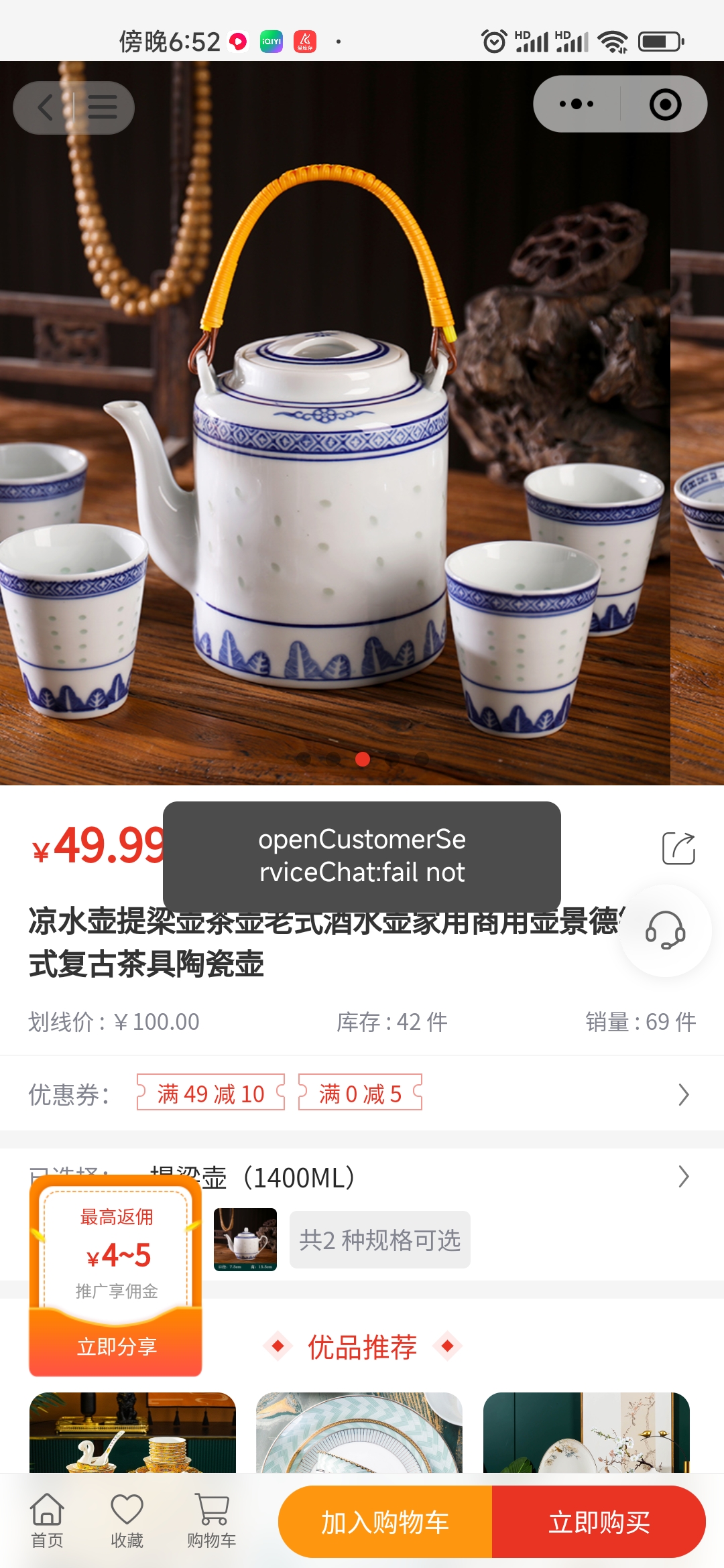Screen dimensions: 724x1568
Task: Tap 立即分享 to earn commission
Action: point(116,1346)
